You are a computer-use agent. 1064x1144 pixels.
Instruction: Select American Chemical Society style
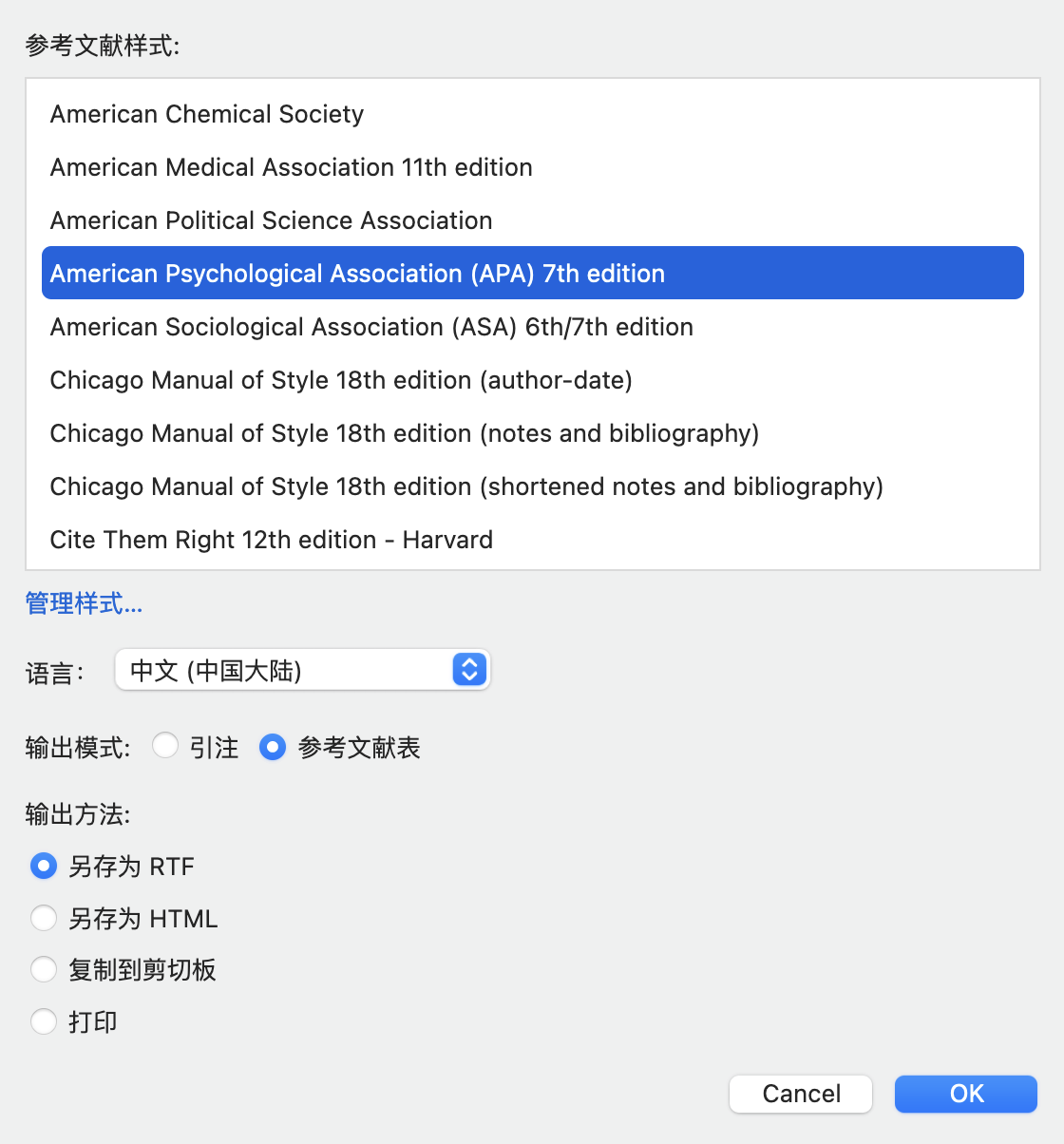(x=207, y=114)
